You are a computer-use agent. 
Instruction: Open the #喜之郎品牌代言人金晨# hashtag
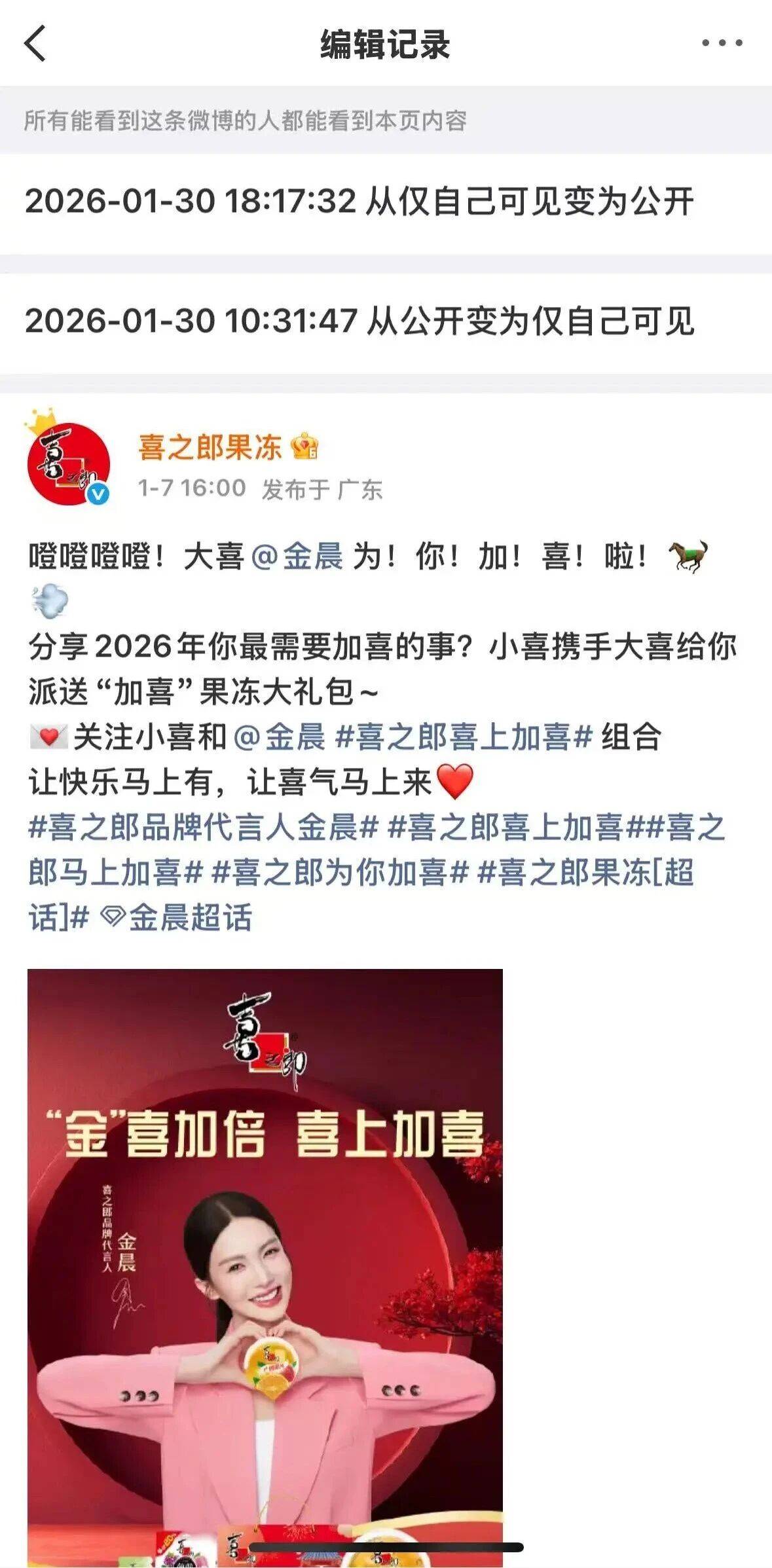pyautogui.click(x=203, y=827)
